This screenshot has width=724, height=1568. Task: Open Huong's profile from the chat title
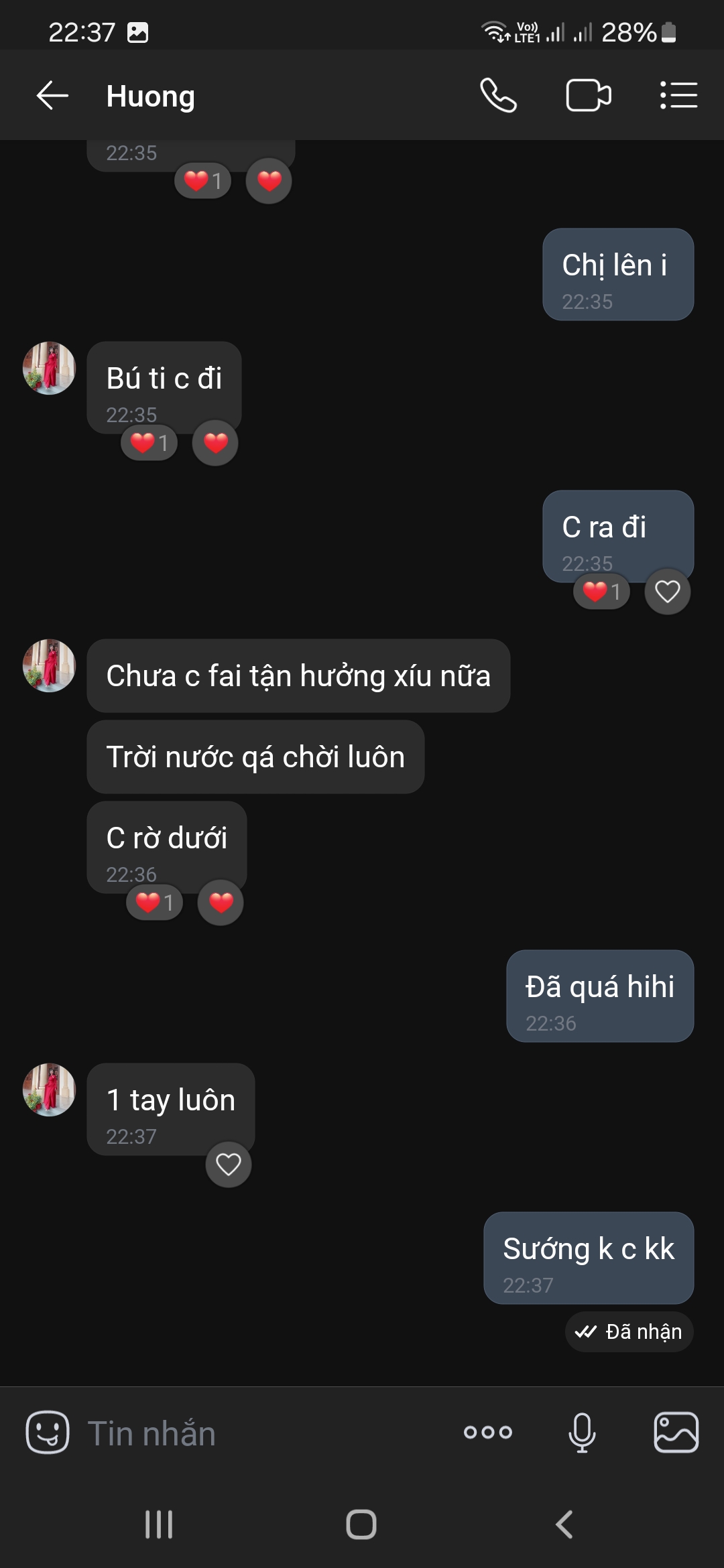click(x=151, y=96)
